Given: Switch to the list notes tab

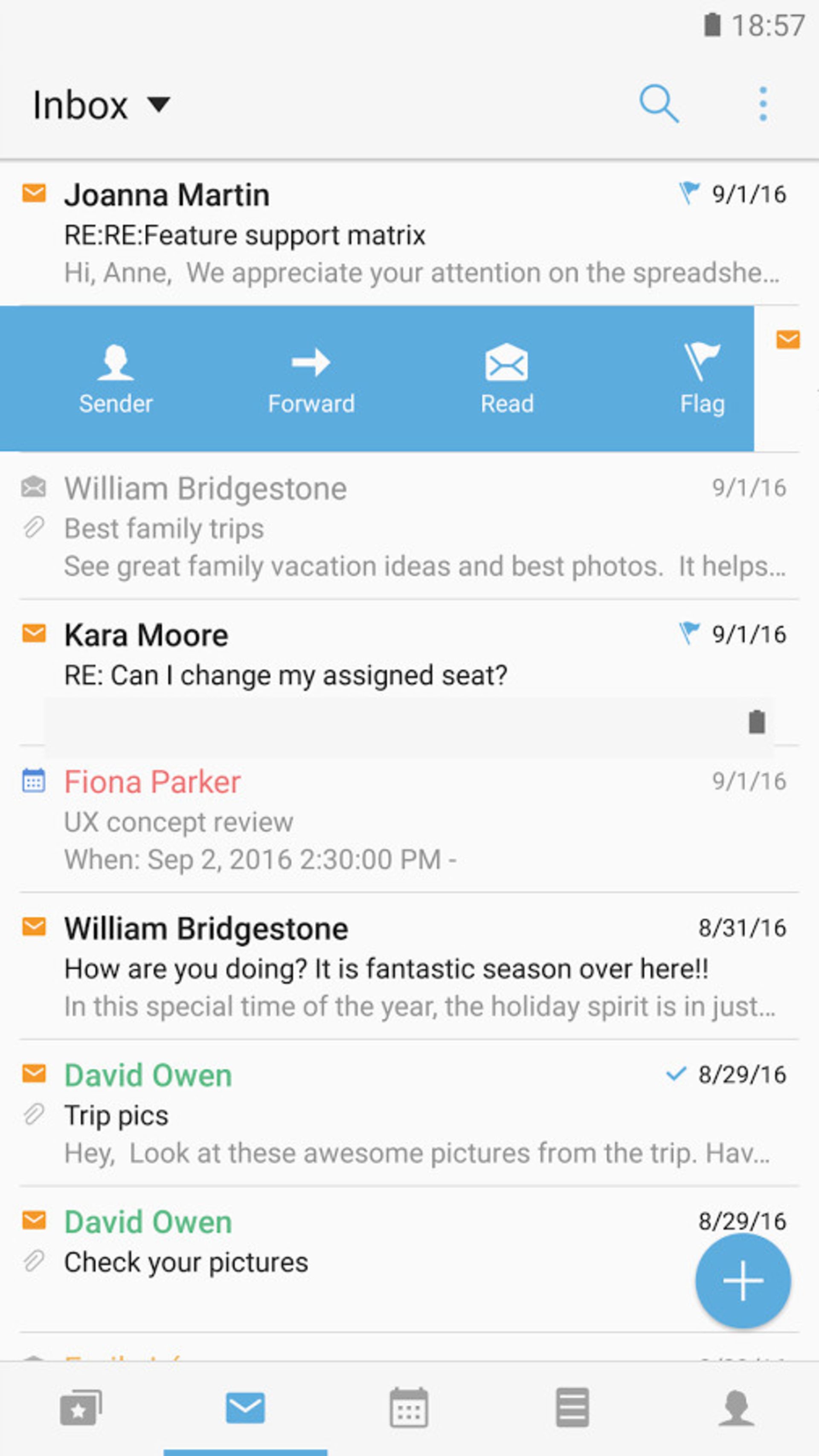Looking at the screenshot, I should [x=572, y=1407].
